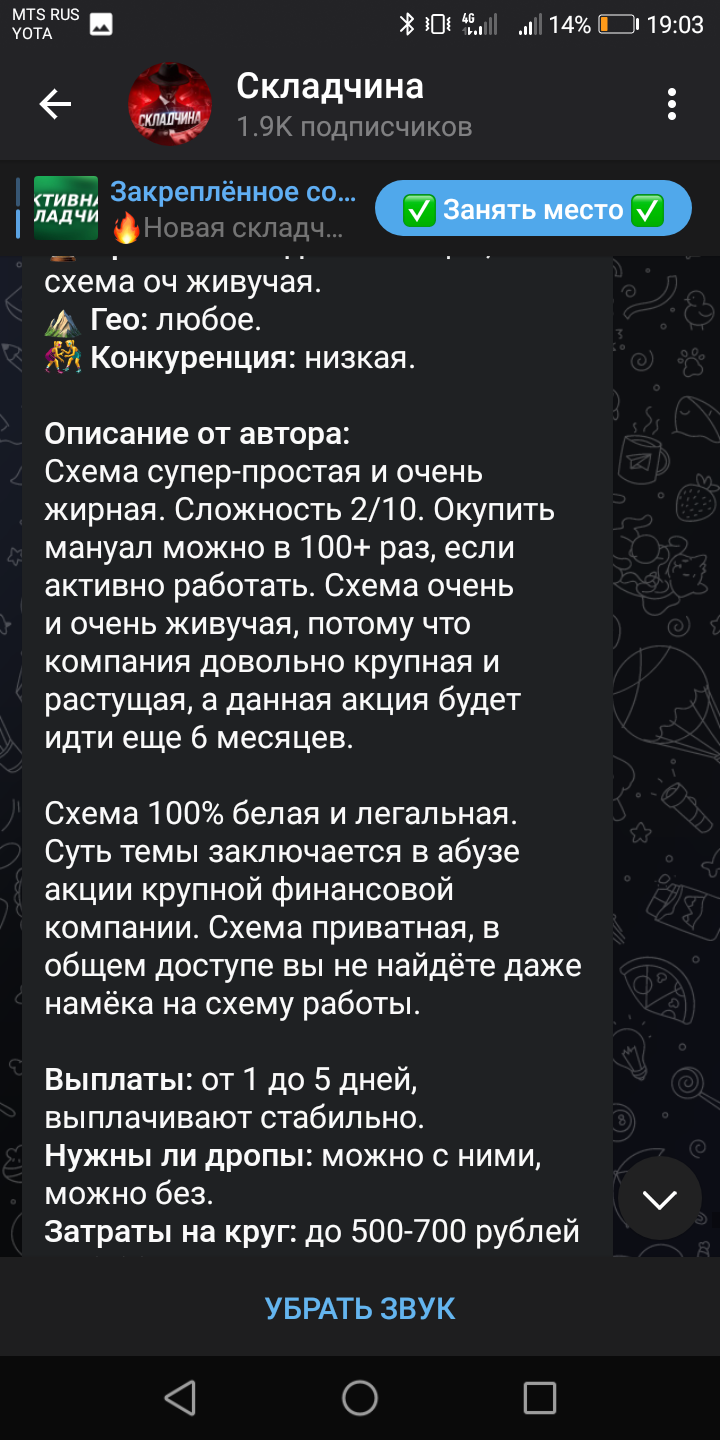Go back from the Складчина channel
This screenshot has width=720, height=1440.
point(55,104)
